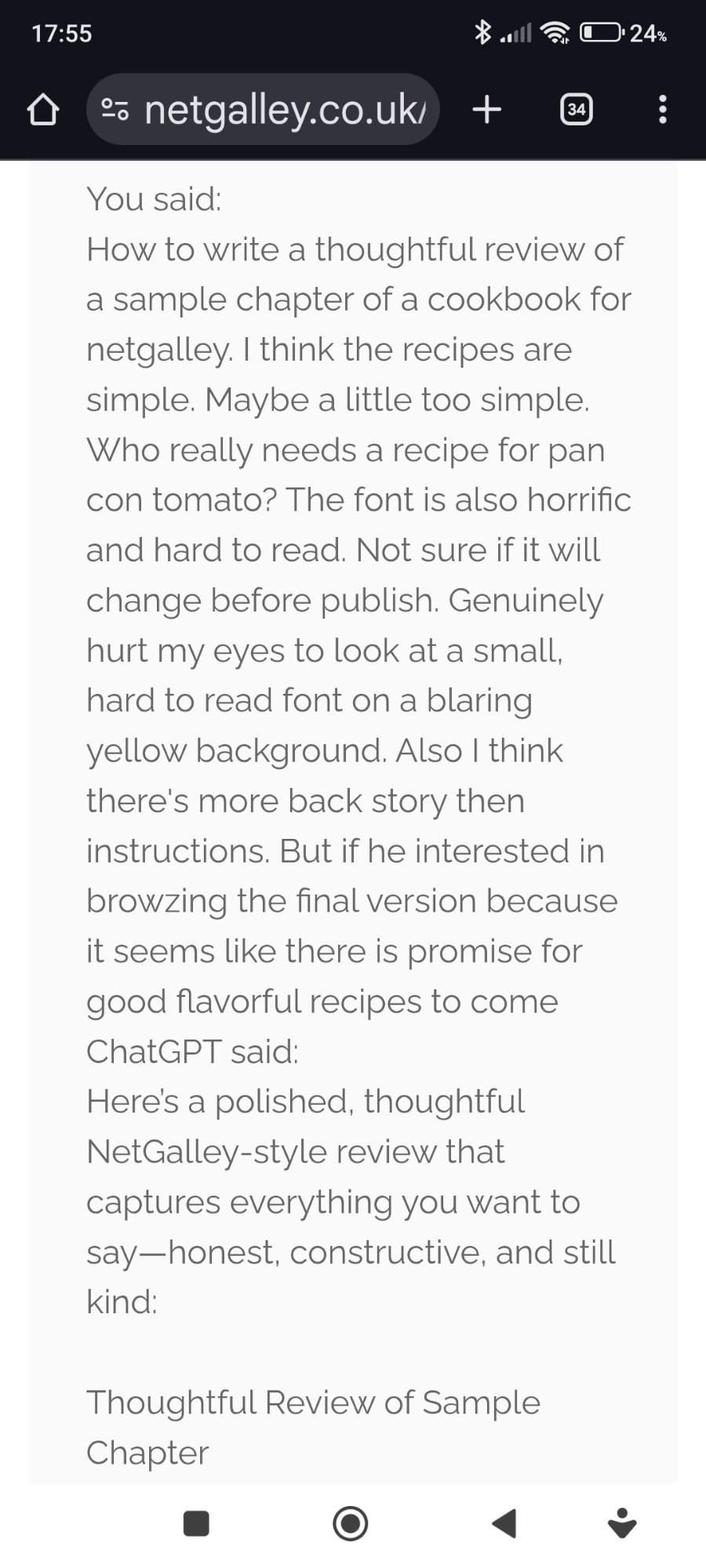Go to the browser home page
Screen dimensions: 706x1568
click(x=42, y=110)
